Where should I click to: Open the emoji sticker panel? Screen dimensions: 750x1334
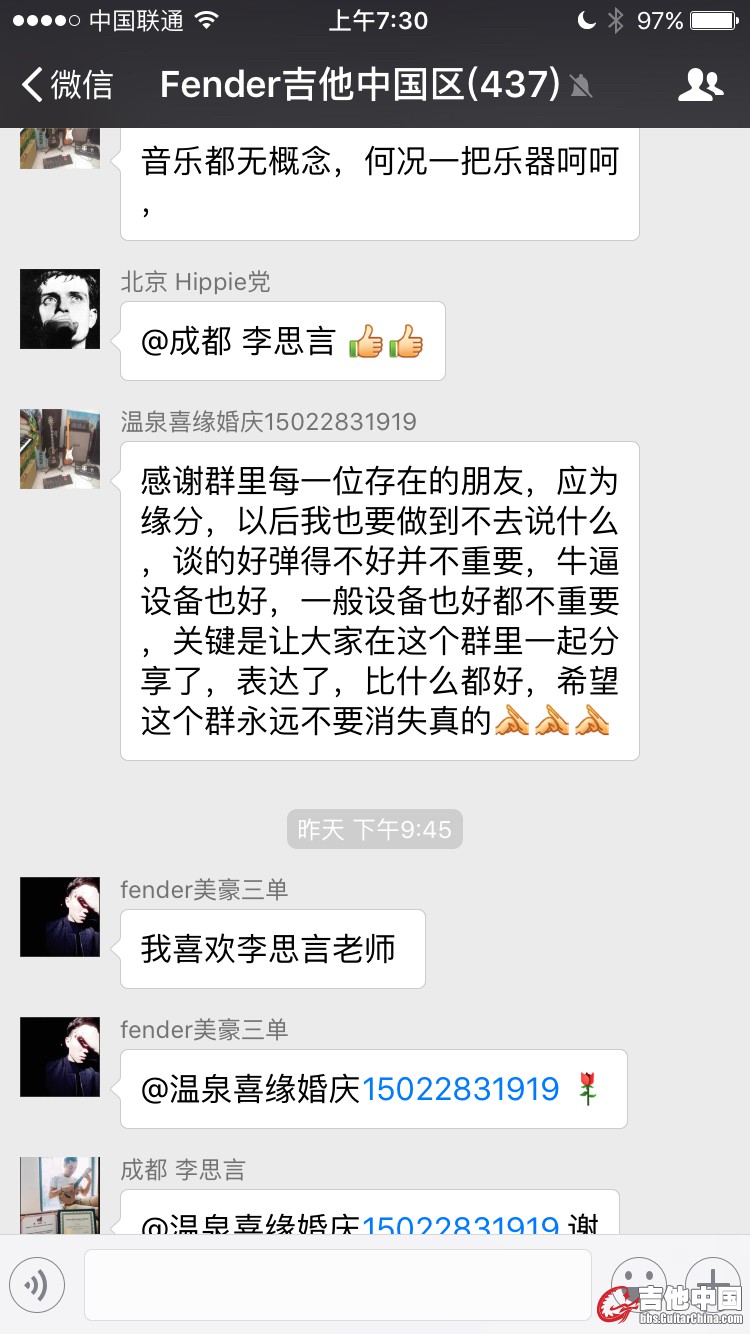638,1283
